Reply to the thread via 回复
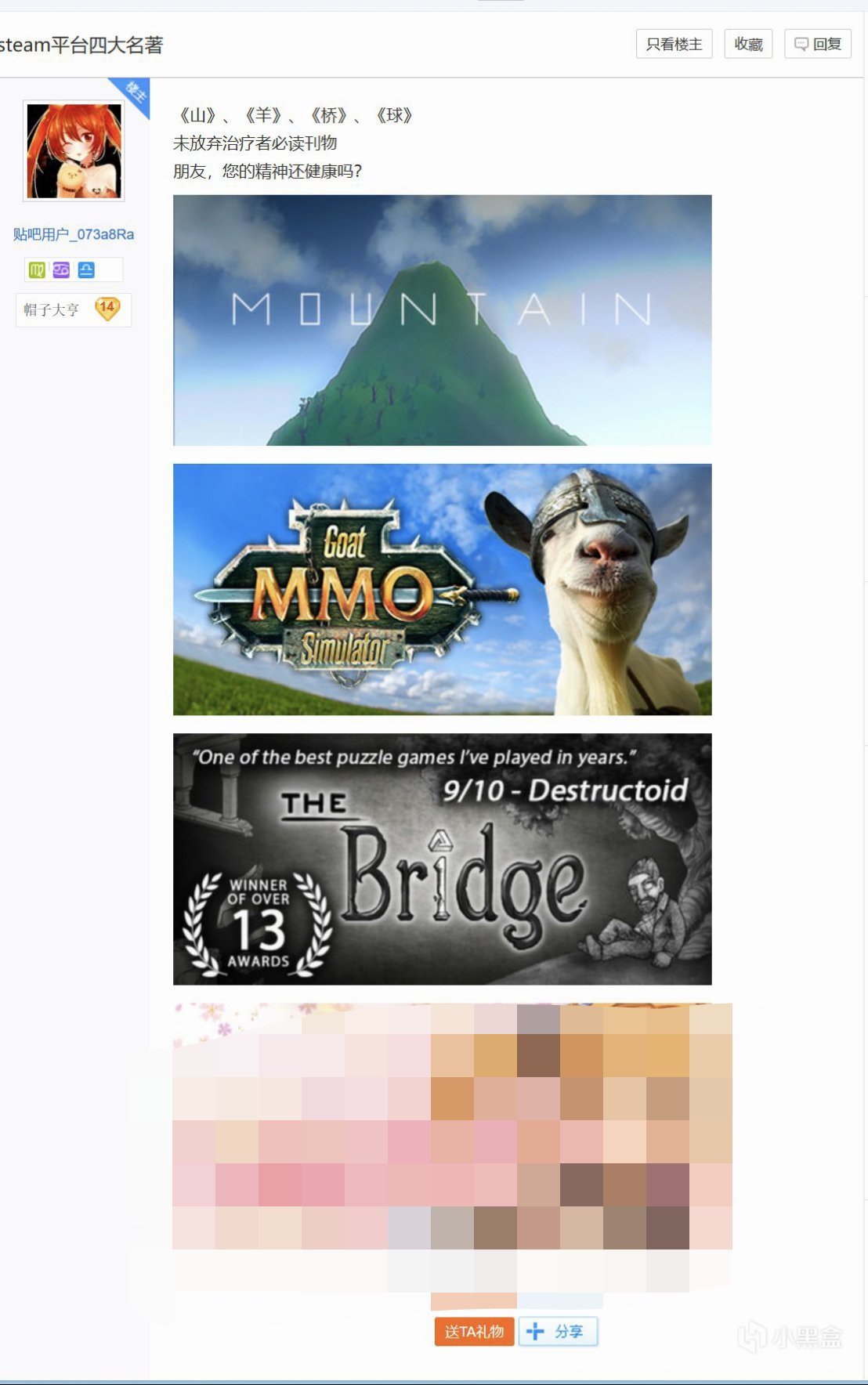Image resolution: width=868 pixels, height=1385 pixels. tap(817, 45)
